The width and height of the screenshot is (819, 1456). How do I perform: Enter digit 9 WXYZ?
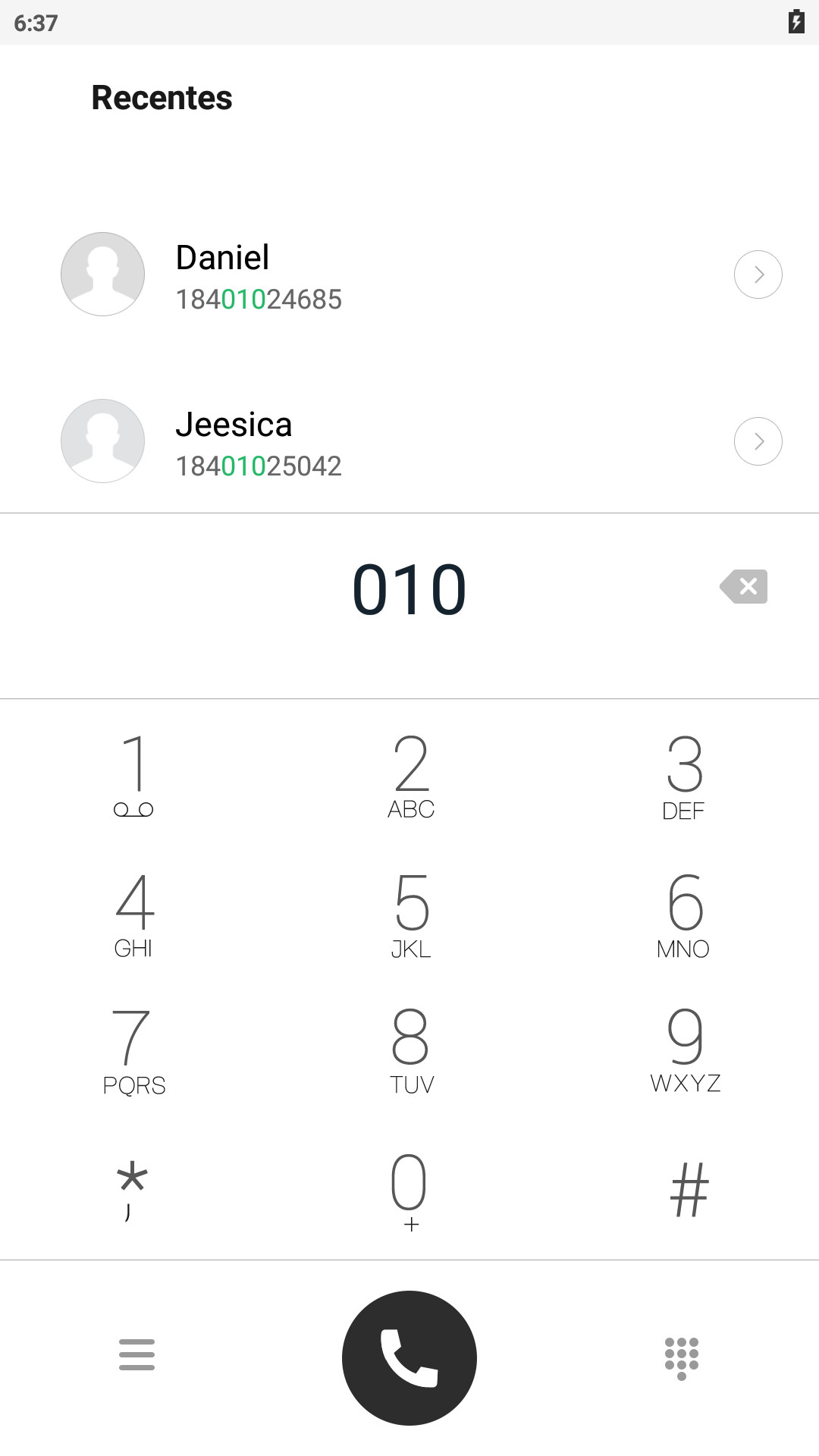(684, 1052)
